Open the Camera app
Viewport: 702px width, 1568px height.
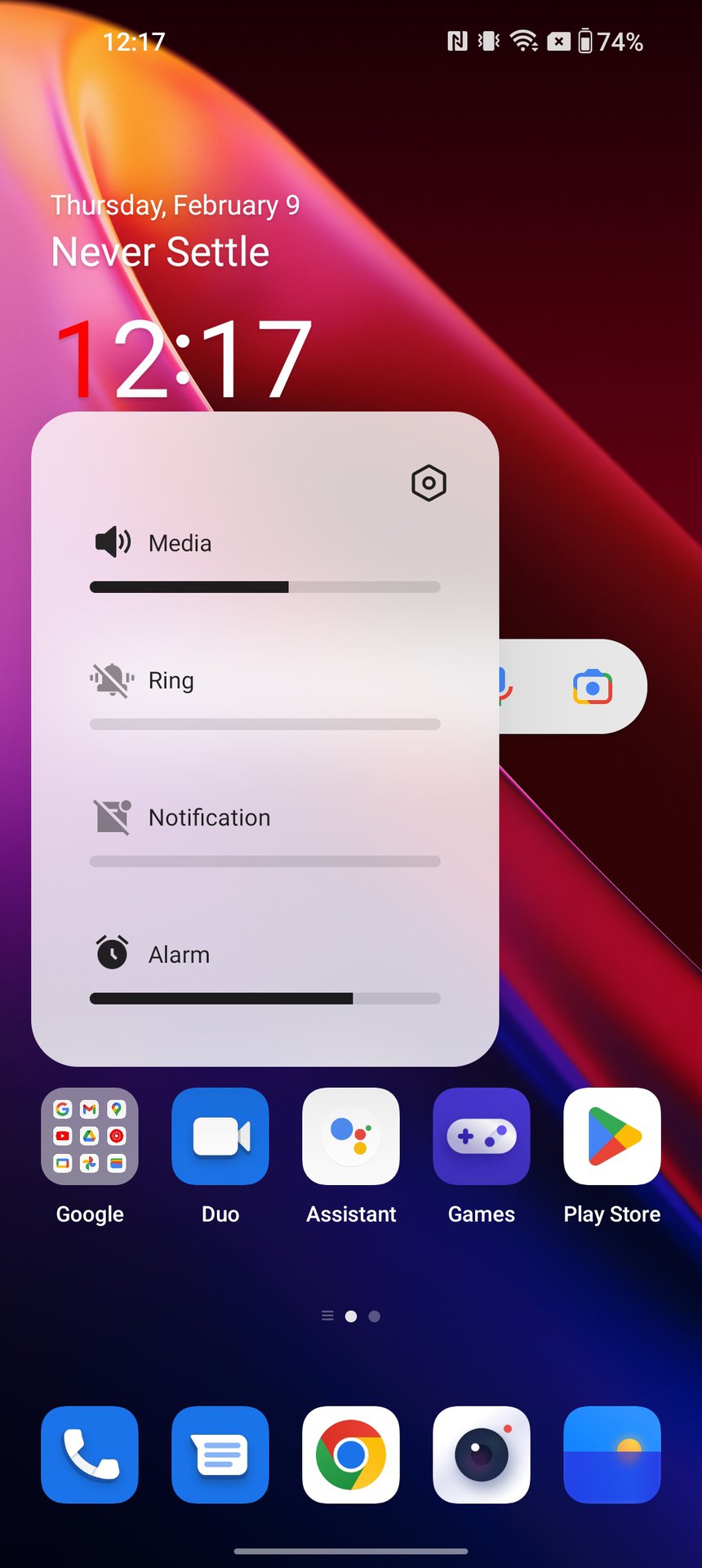coord(482,1454)
